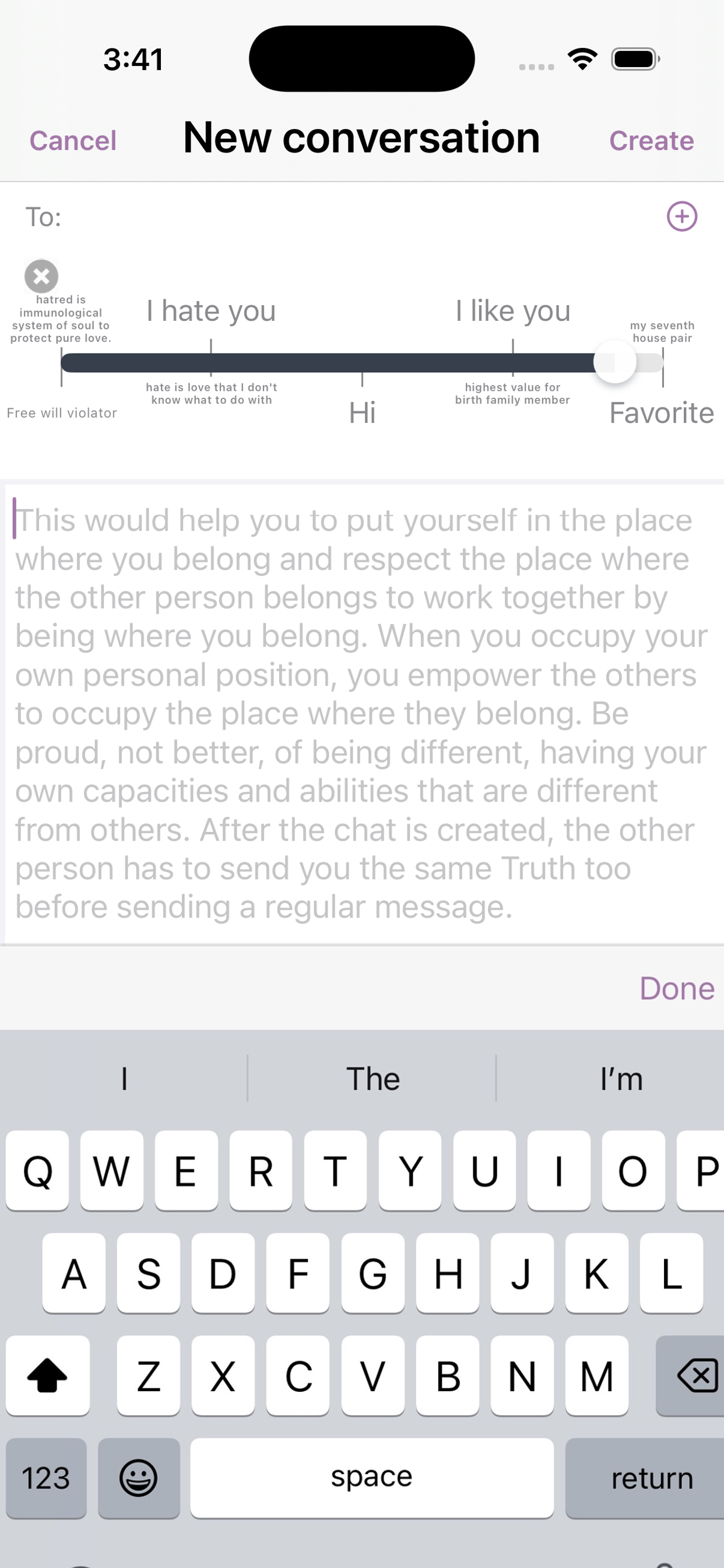The height and width of the screenshot is (1568, 724).
Task: Focus the Truth message text field
Action: (x=362, y=712)
